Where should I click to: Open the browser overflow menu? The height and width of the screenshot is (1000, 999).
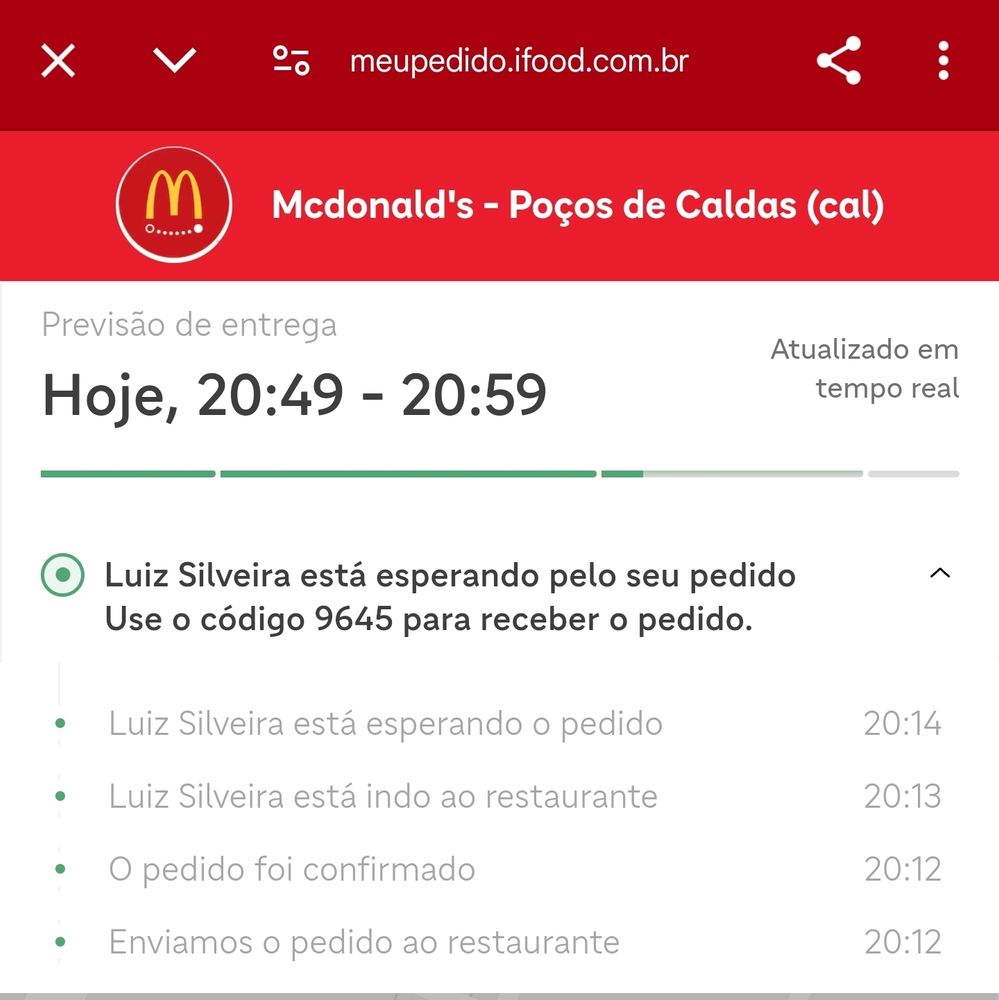click(x=944, y=61)
